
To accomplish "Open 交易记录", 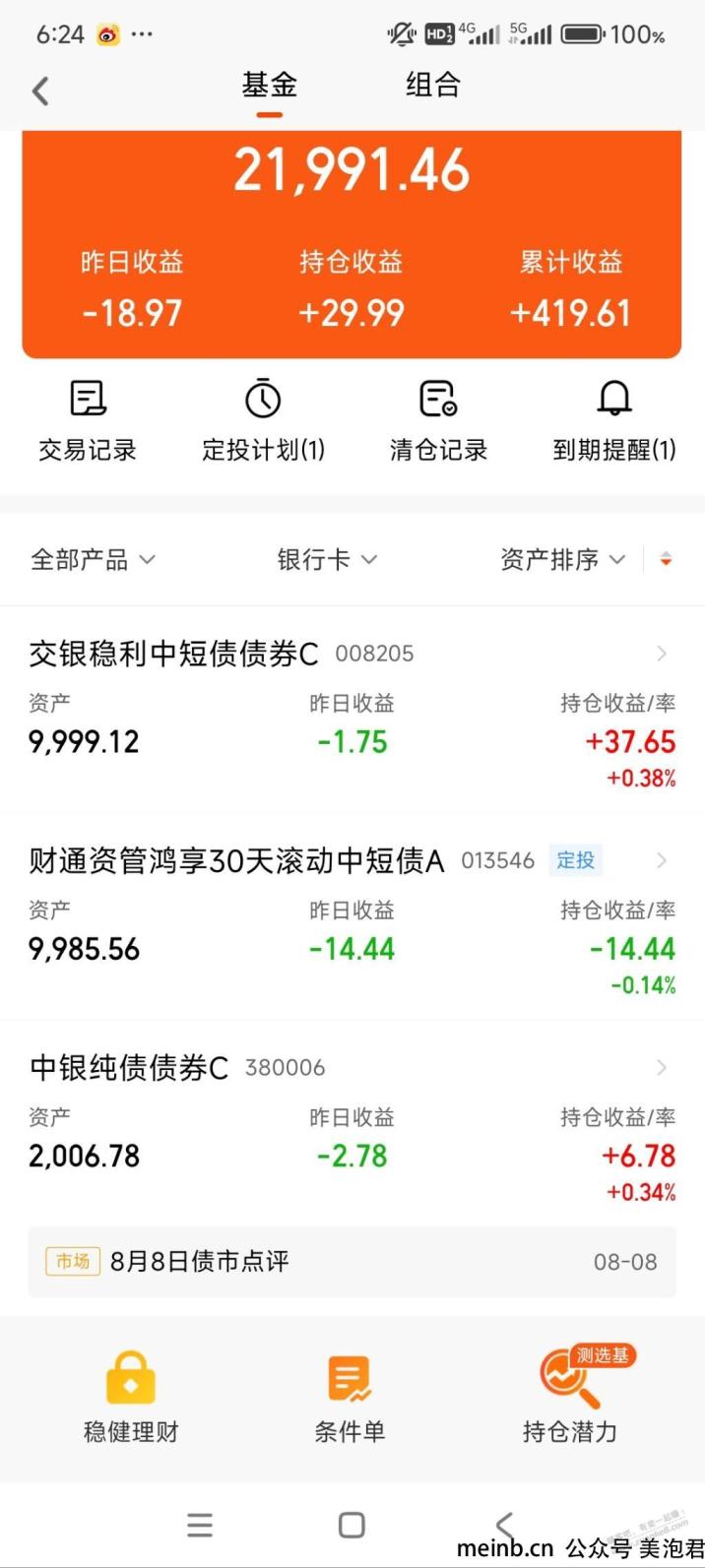I will tap(88, 421).
